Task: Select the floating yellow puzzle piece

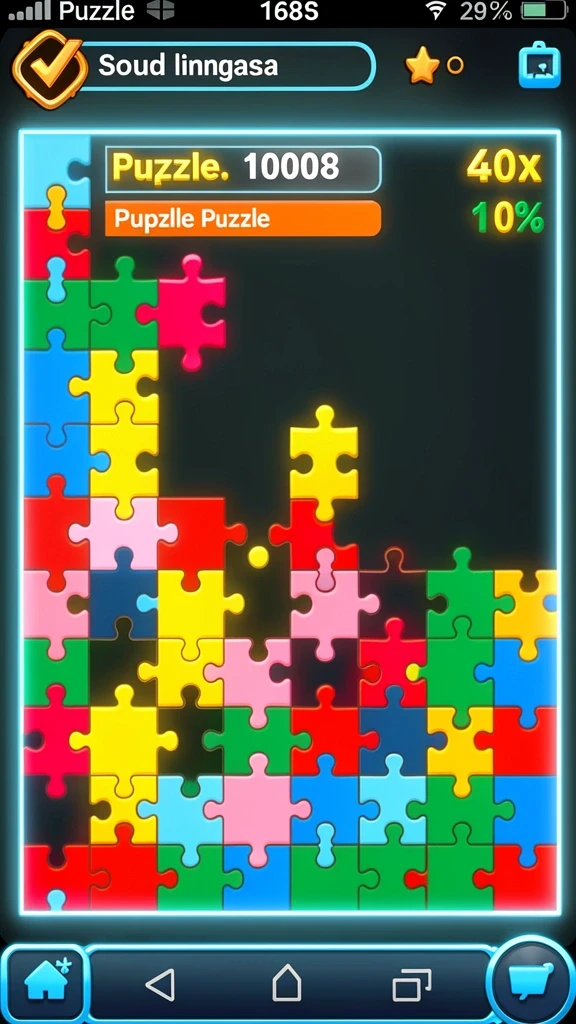Action: [x=324, y=462]
